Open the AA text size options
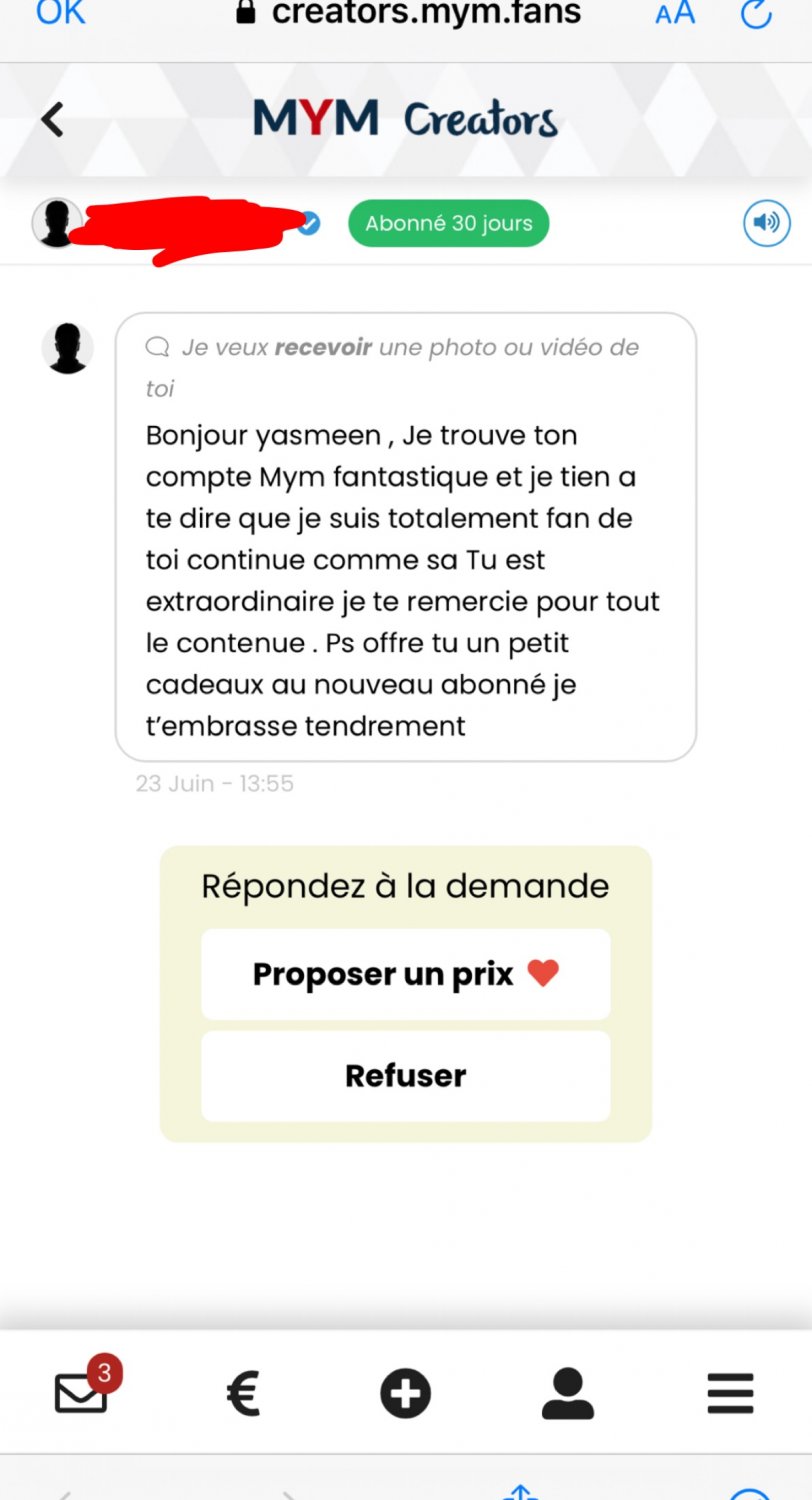The width and height of the screenshot is (812, 1500). 675,13
